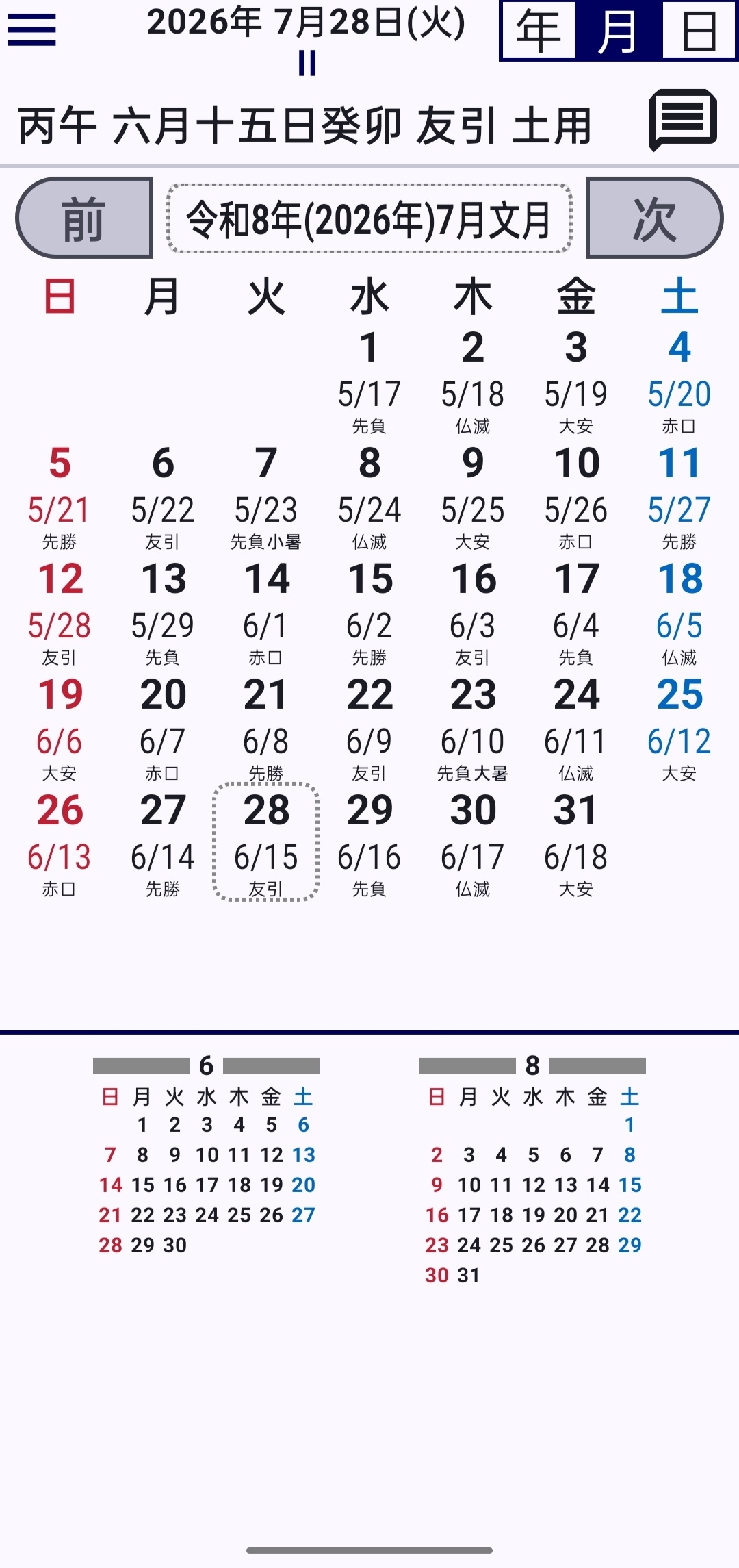Select Saturday July 25
This screenshot has width=739, height=1568.
click(679, 728)
